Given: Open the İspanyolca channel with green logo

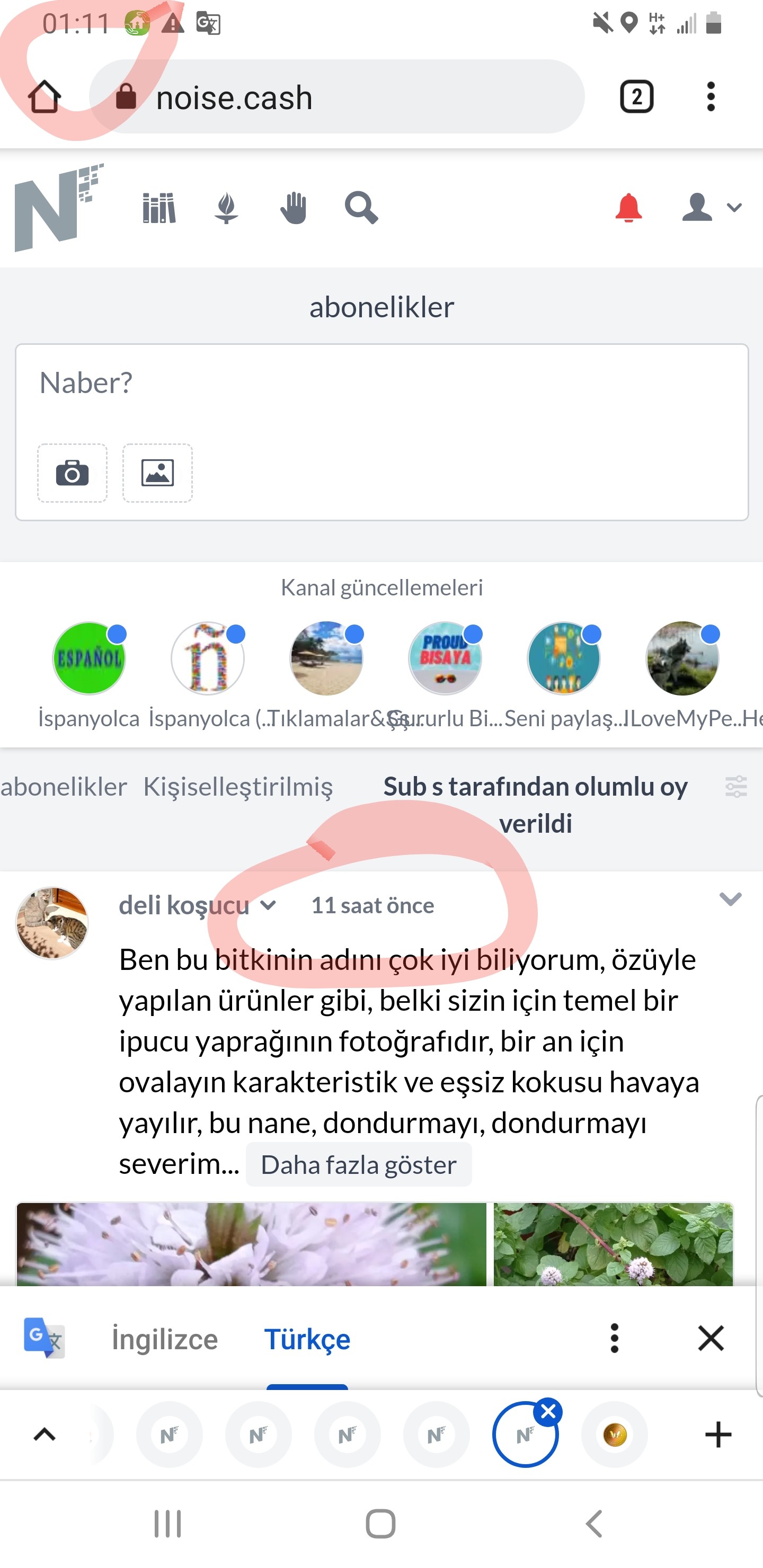Looking at the screenshot, I should [x=89, y=658].
